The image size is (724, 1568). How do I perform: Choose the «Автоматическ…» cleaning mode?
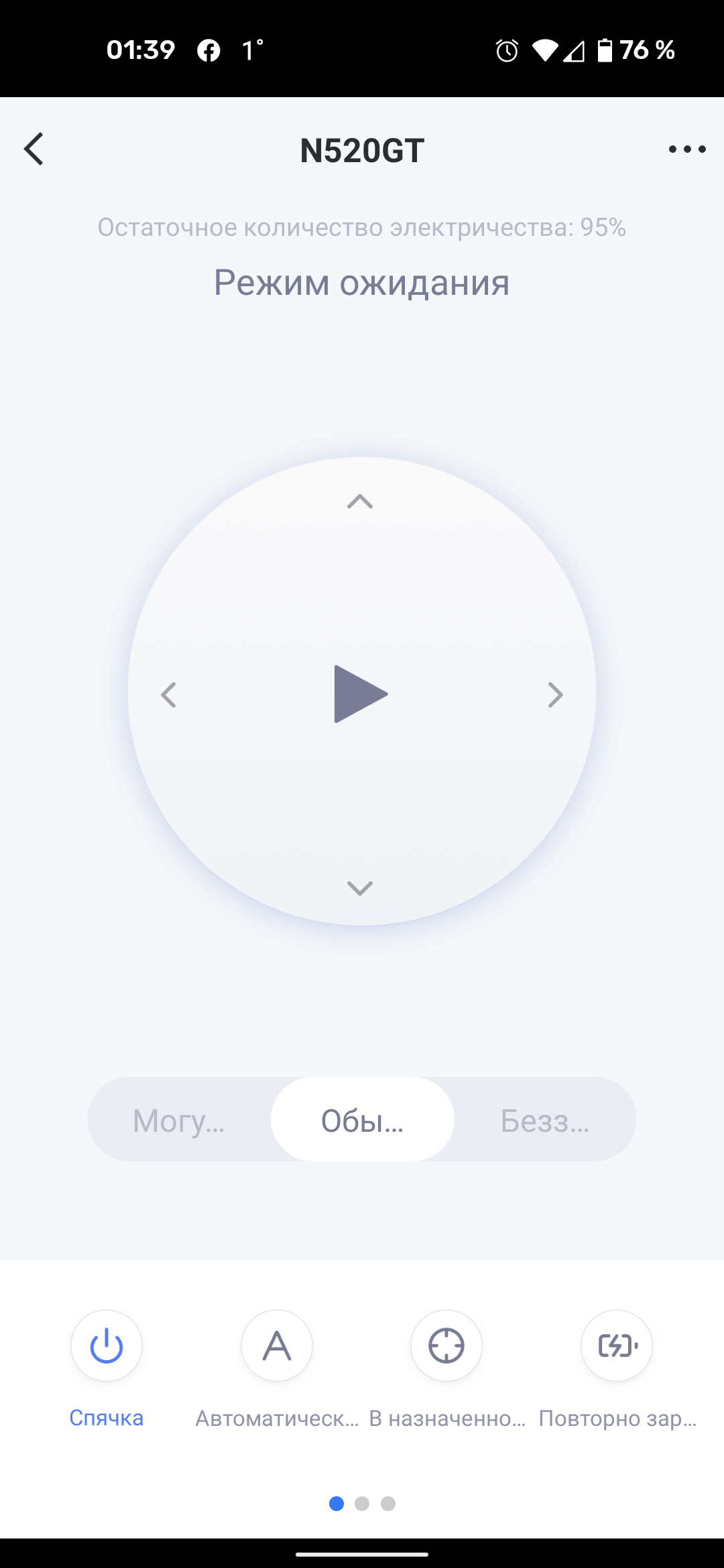point(277,1346)
